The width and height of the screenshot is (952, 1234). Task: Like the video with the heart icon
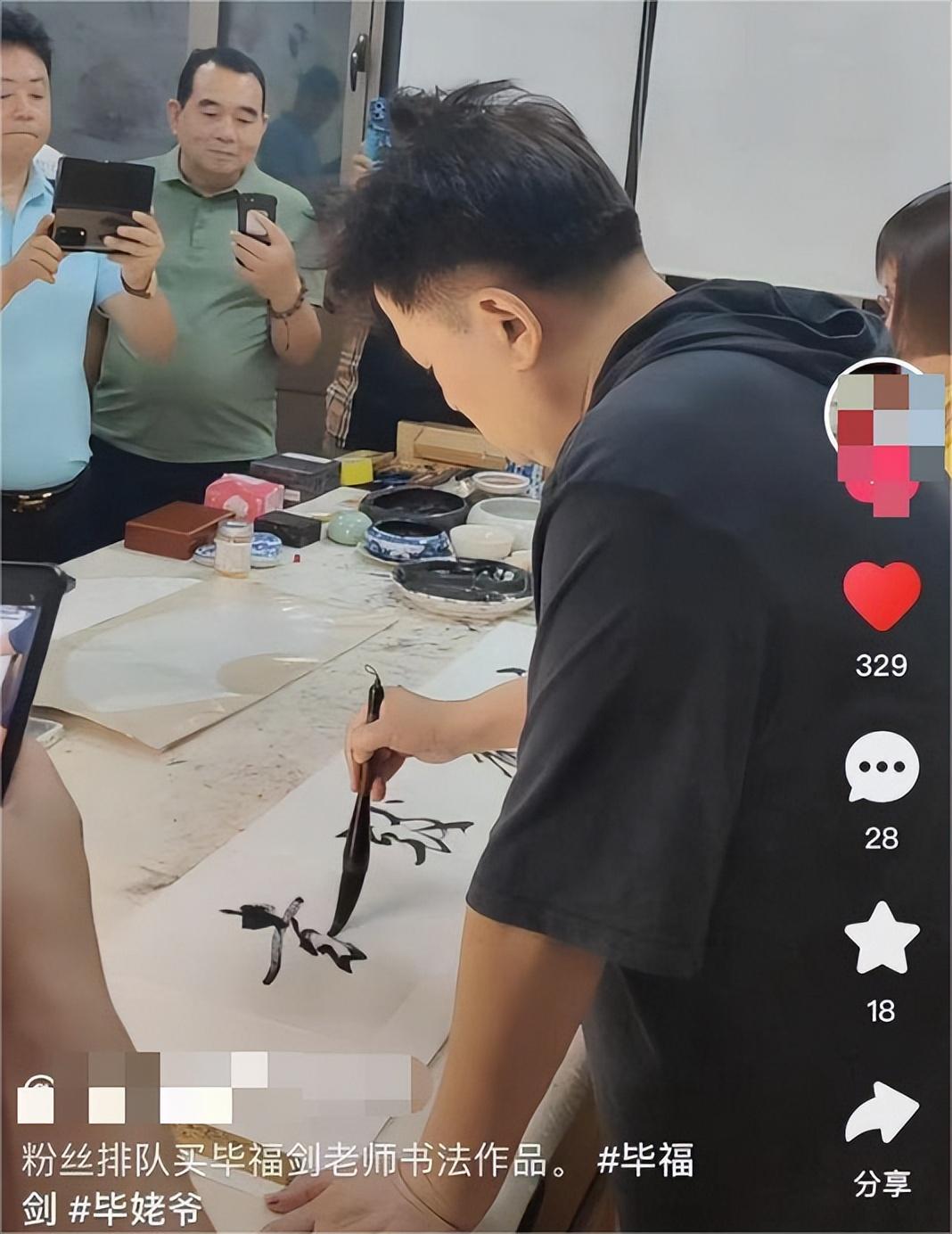point(881,596)
